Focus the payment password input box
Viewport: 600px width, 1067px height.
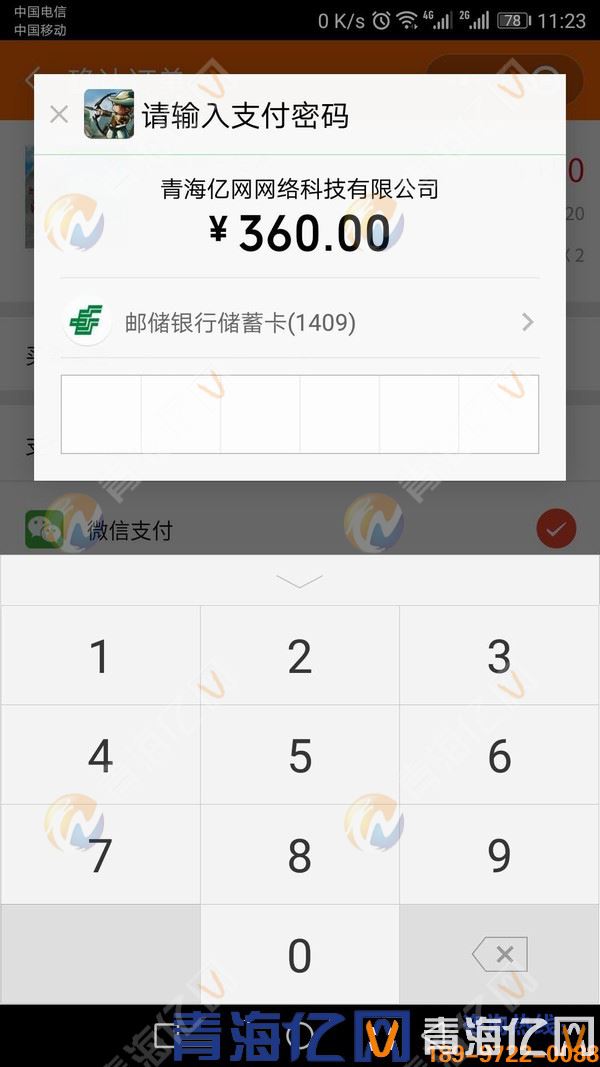[x=300, y=414]
